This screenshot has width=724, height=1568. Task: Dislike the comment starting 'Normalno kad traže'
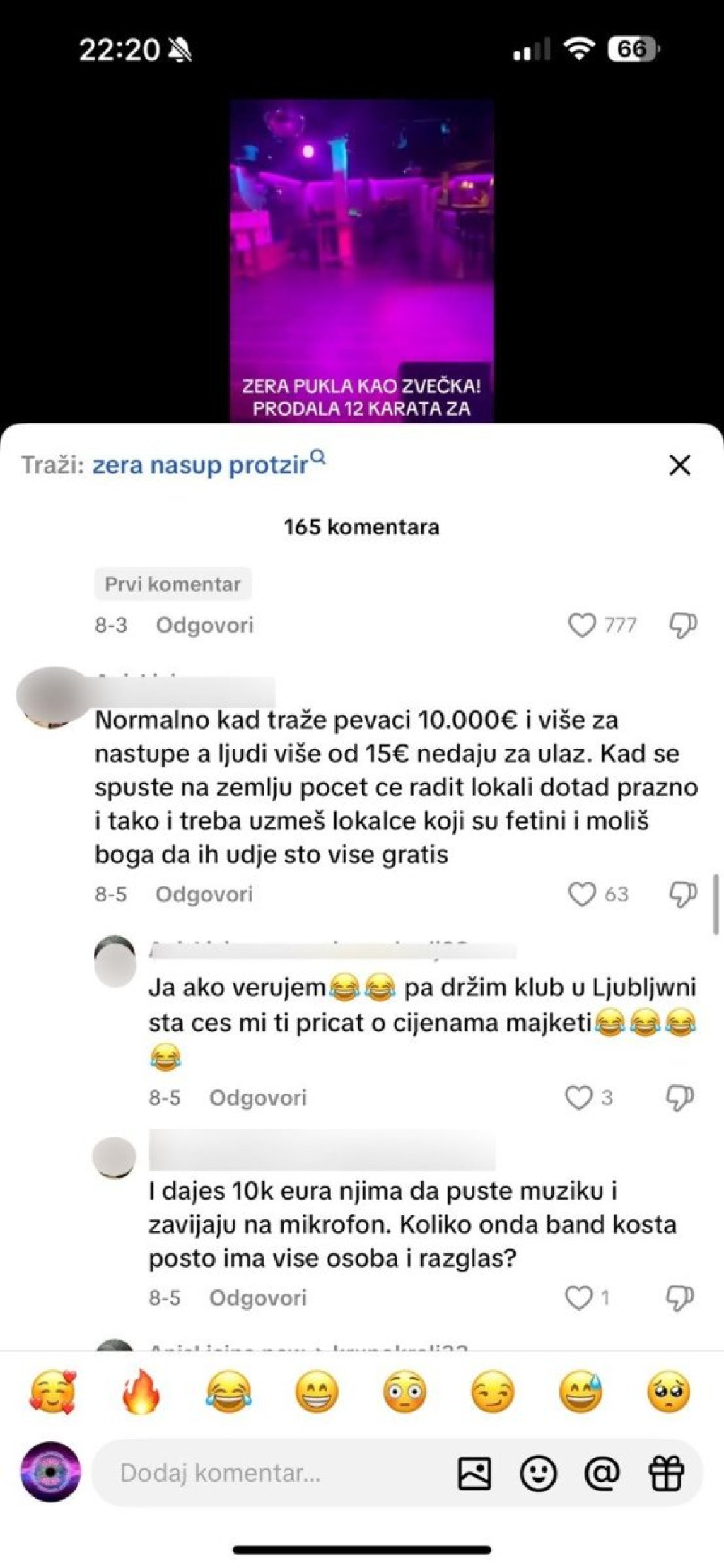pos(682,894)
